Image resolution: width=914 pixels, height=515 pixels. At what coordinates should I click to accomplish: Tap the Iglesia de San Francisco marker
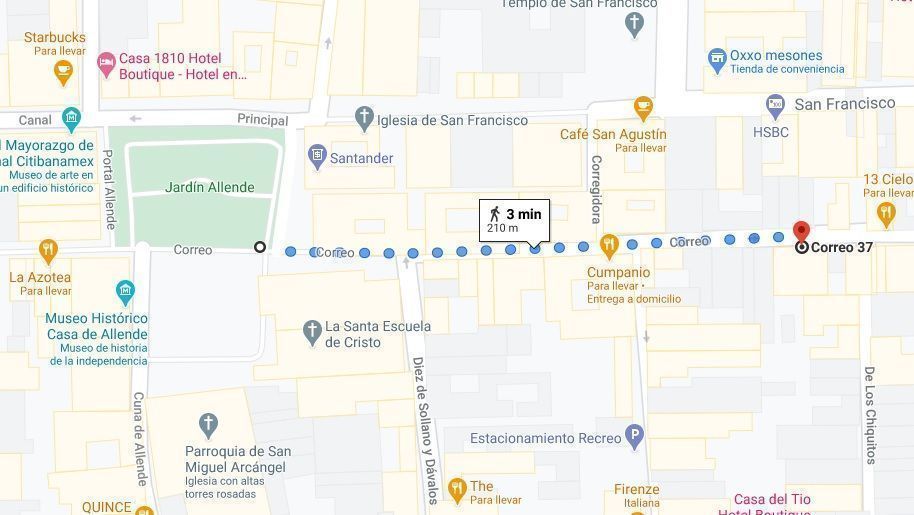click(x=365, y=120)
